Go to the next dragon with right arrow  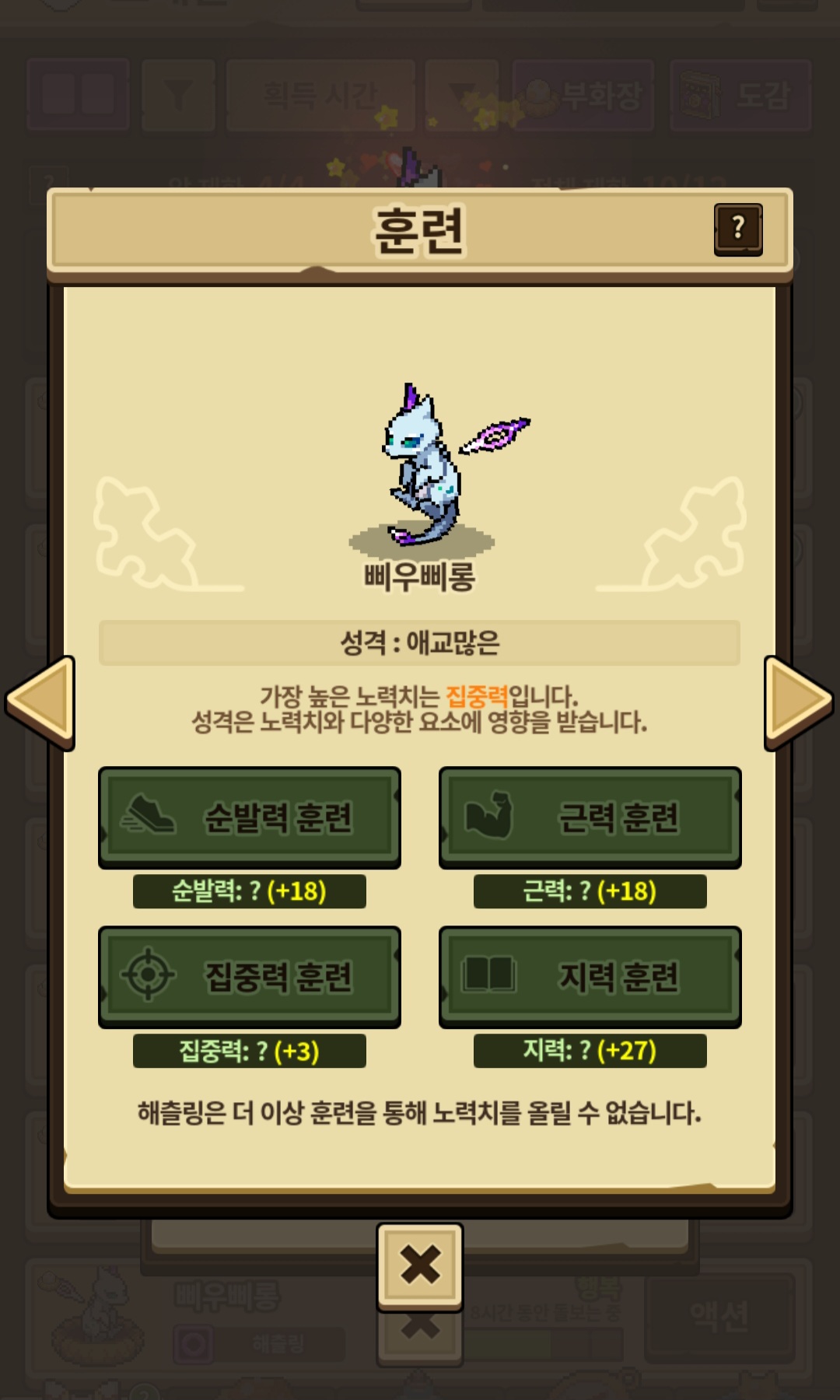tap(797, 702)
